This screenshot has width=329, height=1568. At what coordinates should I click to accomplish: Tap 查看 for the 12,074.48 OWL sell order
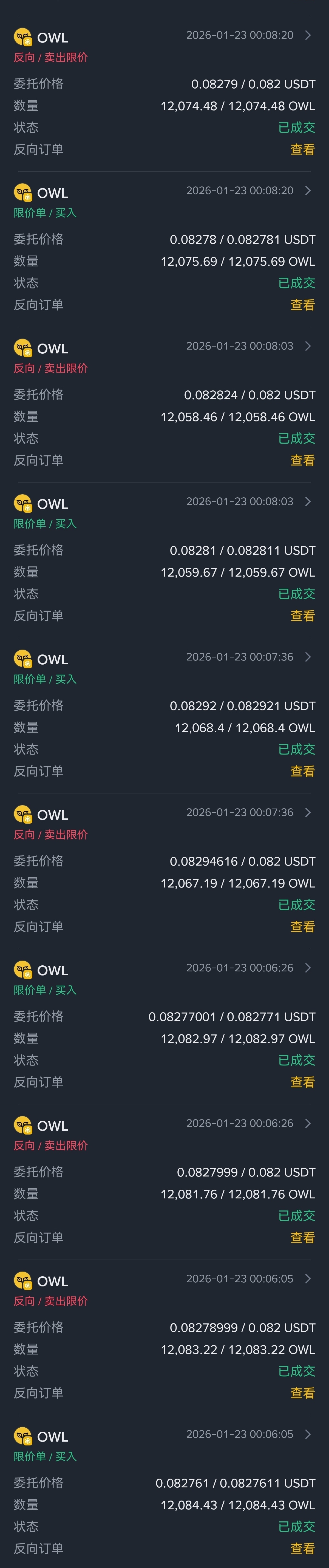[302, 149]
